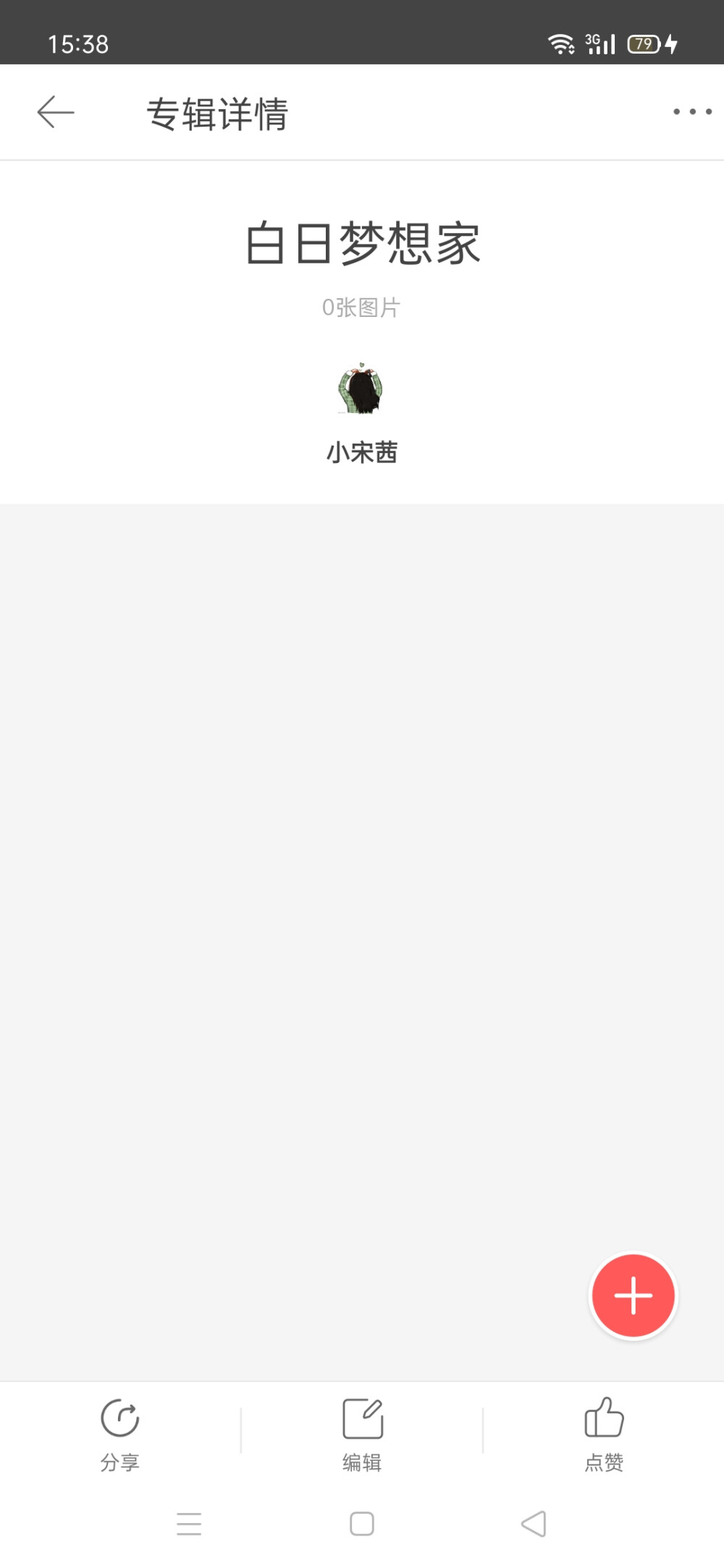Open the recent apps navigation button
Image resolution: width=724 pixels, height=1568 pixels.
(190, 1525)
